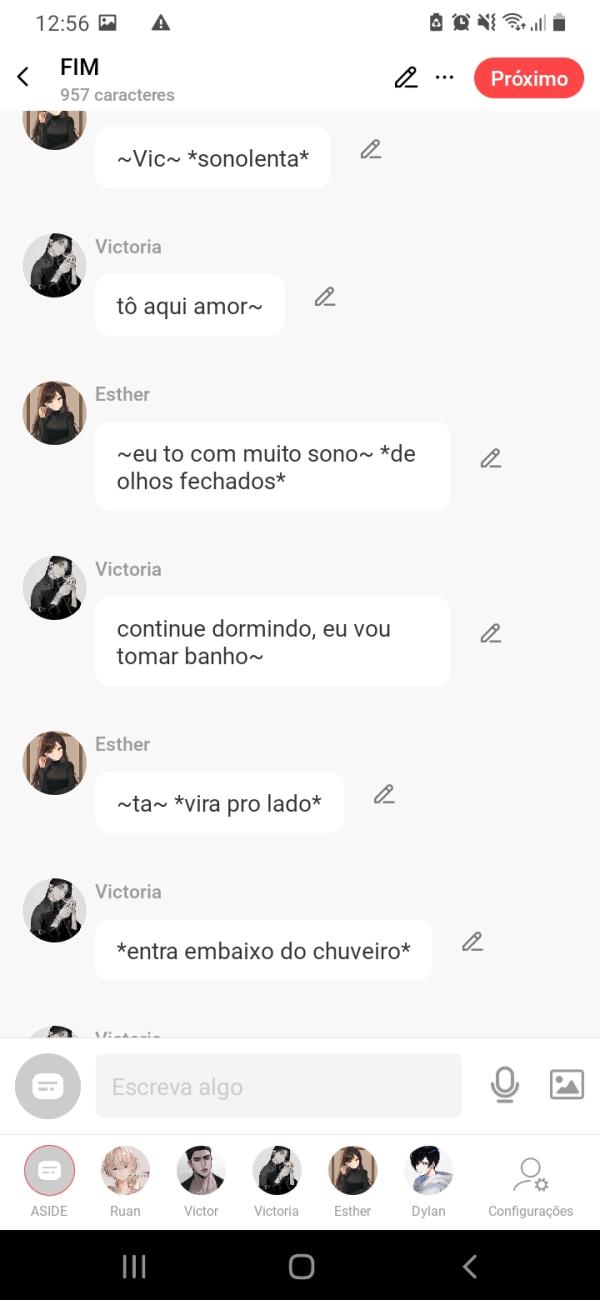
Task: Switch speaker to Dylan
Action: pyautogui.click(x=429, y=1172)
